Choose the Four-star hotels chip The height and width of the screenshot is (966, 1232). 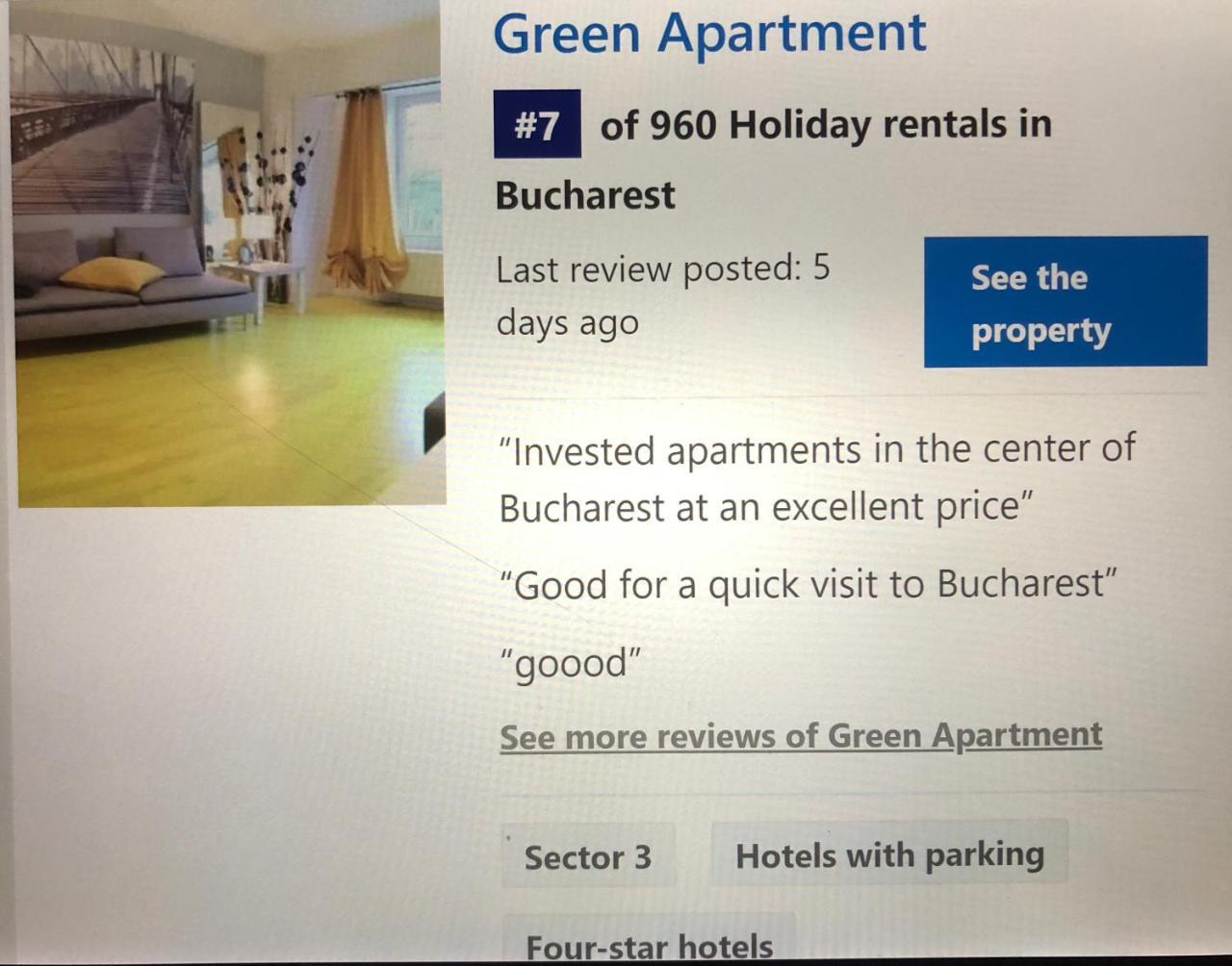click(650, 944)
